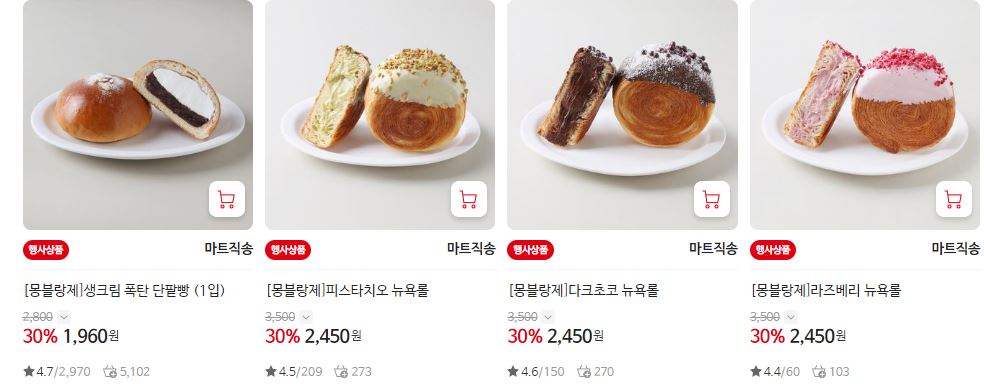Open the 피스타치오 뉴욕롤 product image

(380, 114)
